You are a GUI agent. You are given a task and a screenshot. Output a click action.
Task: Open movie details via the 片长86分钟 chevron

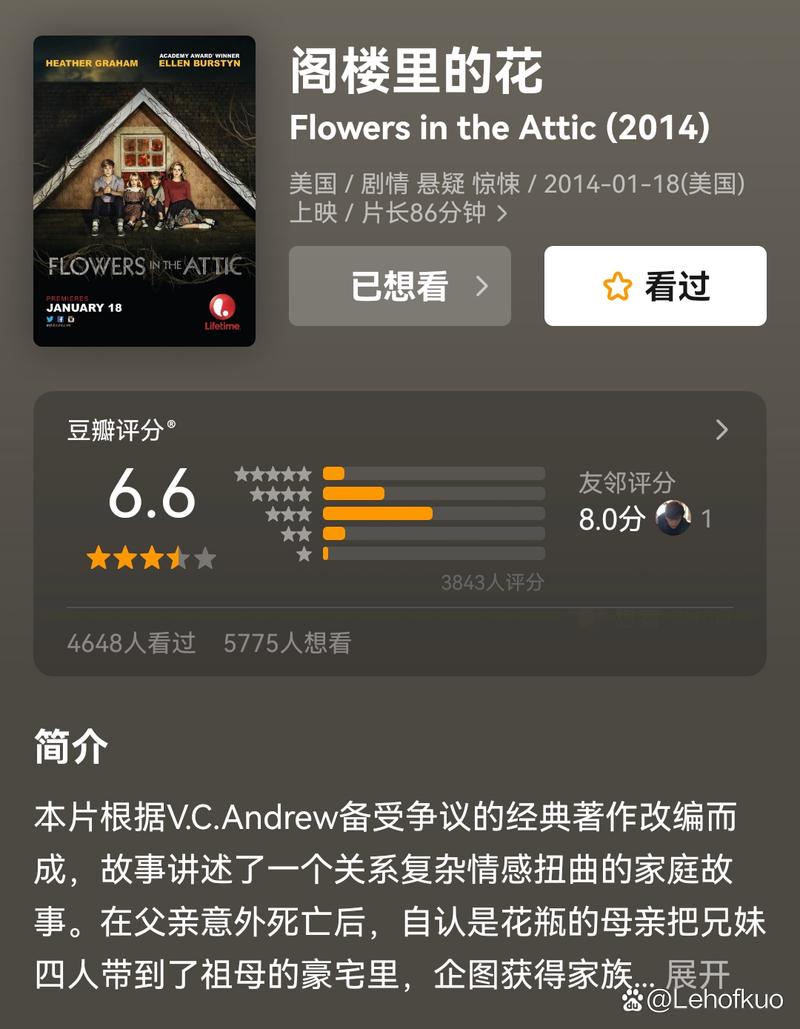click(x=502, y=213)
